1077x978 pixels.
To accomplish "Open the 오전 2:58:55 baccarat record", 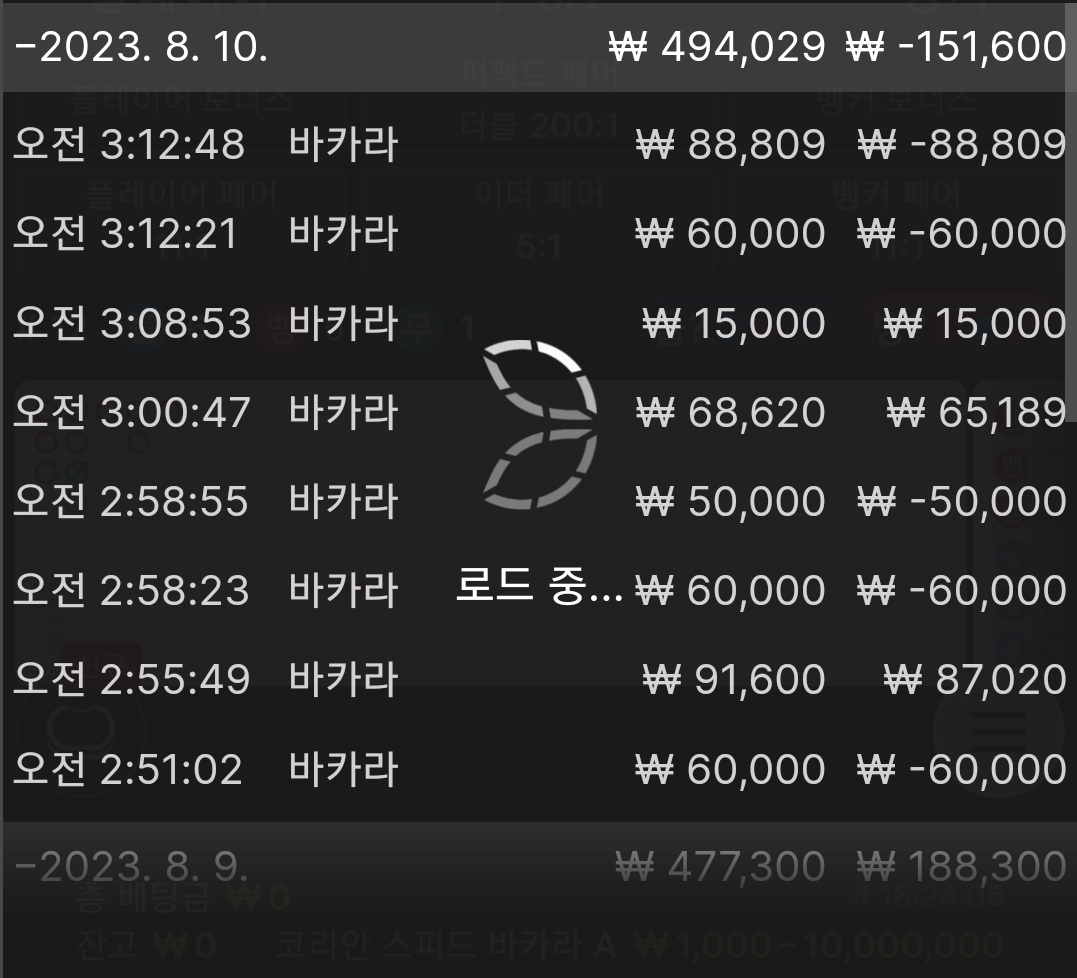I will [x=538, y=501].
